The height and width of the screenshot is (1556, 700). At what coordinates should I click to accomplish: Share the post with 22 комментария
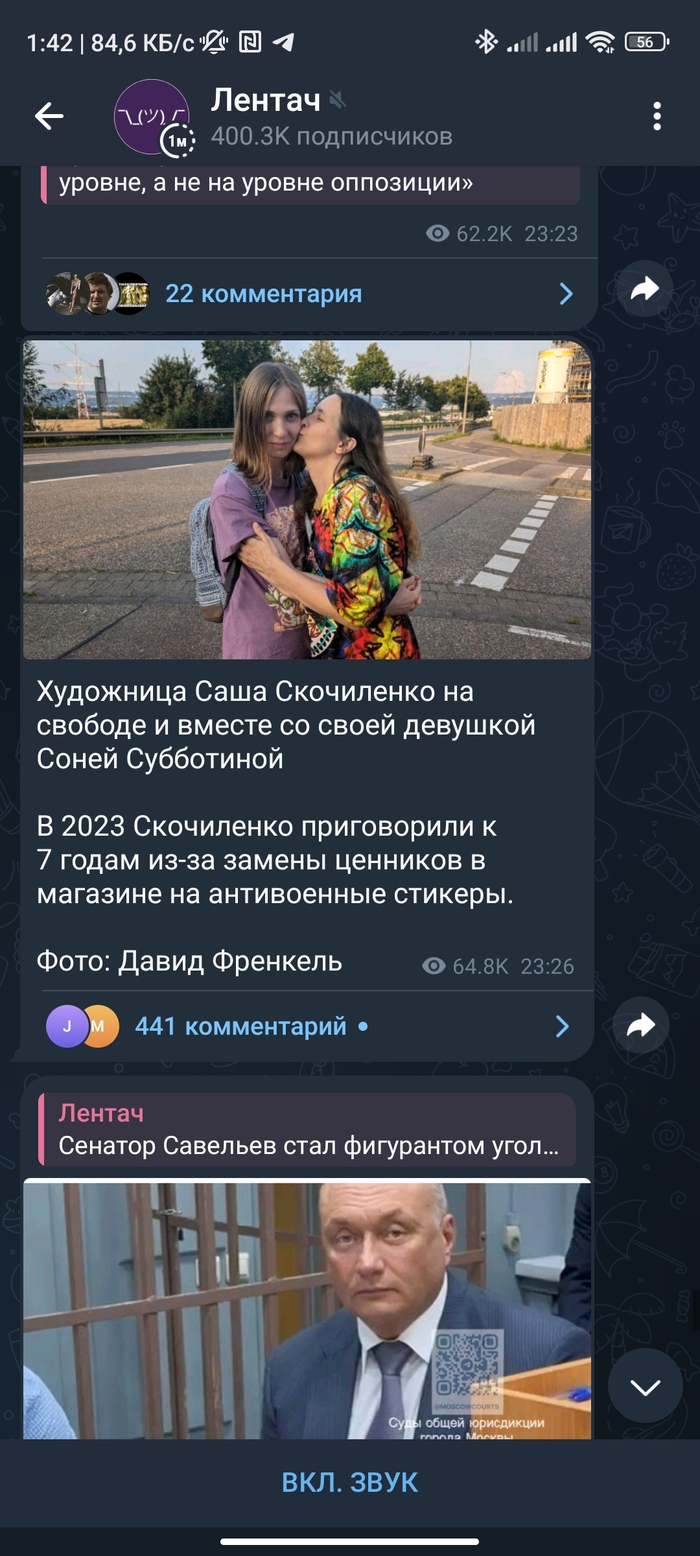coord(644,290)
